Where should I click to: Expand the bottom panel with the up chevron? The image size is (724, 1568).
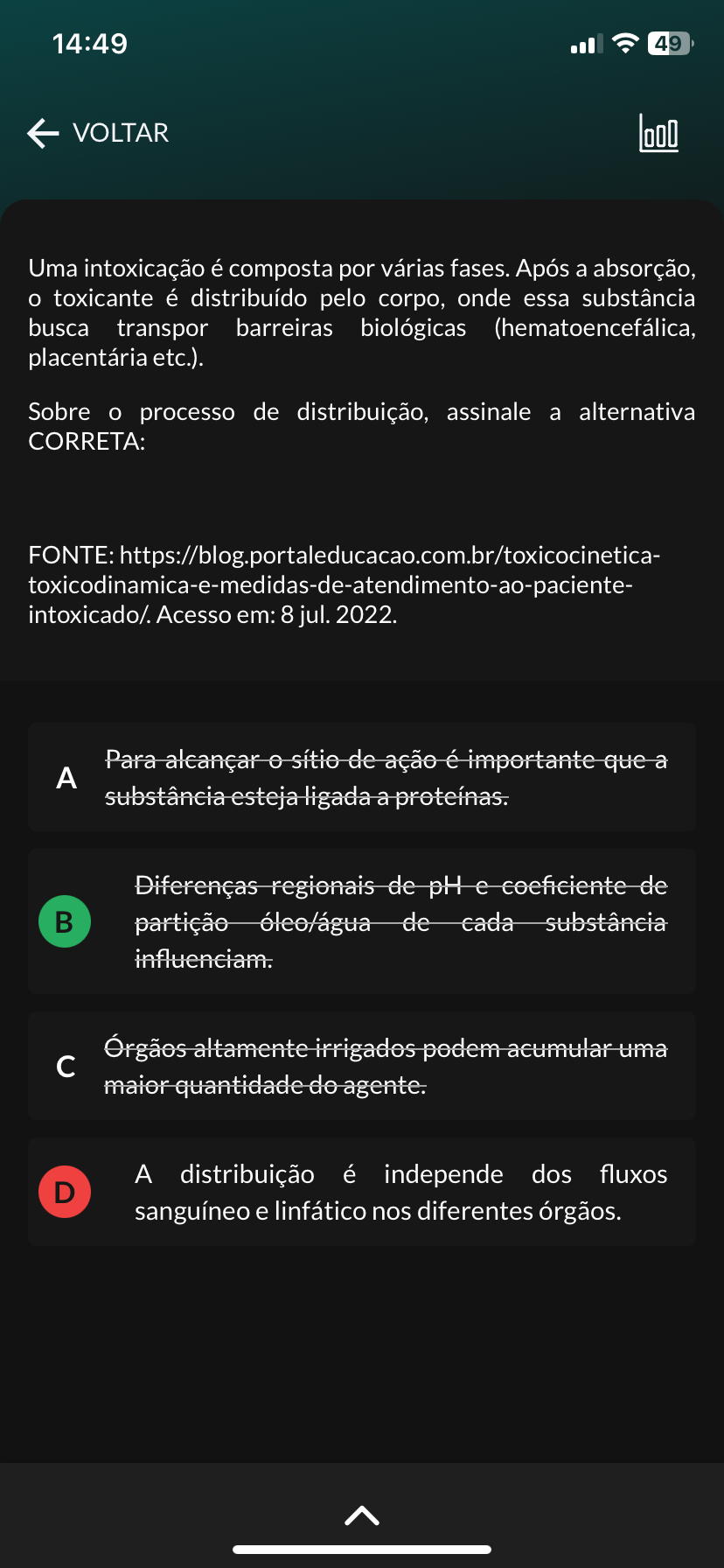pyautogui.click(x=362, y=1515)
